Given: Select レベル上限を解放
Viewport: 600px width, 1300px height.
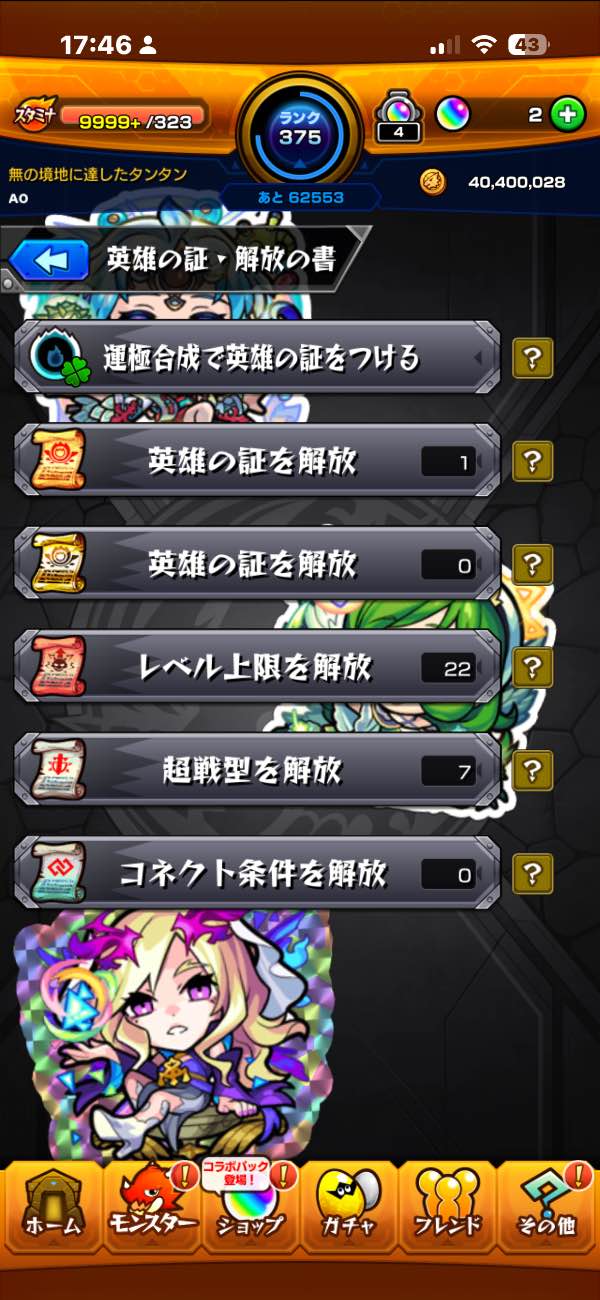Looking at the screenshot, I should pyautogui.click(x=257, y=667).
